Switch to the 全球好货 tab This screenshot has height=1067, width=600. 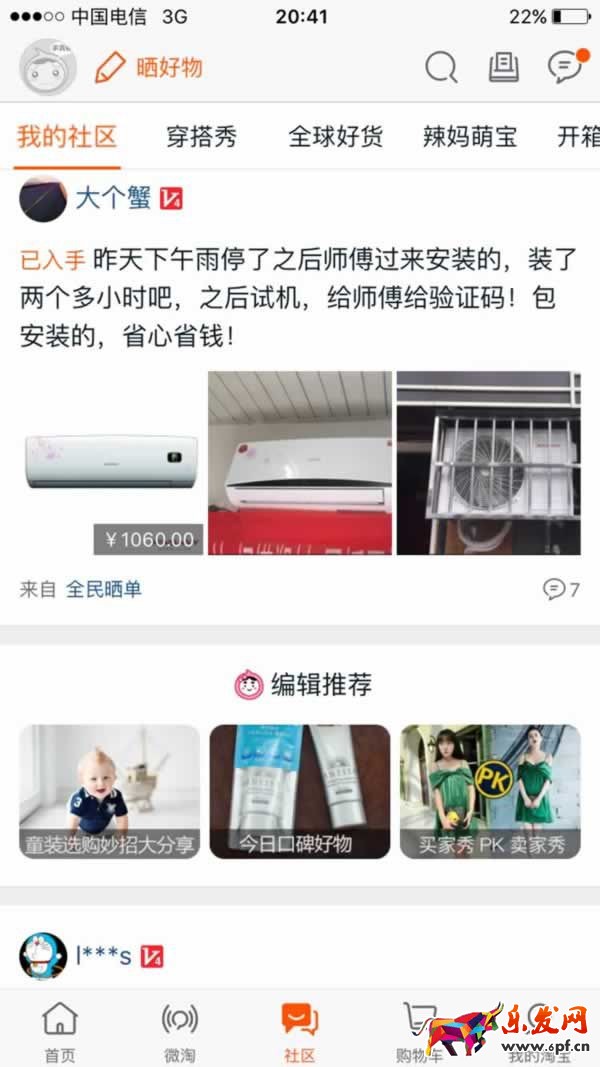[335, 137]
